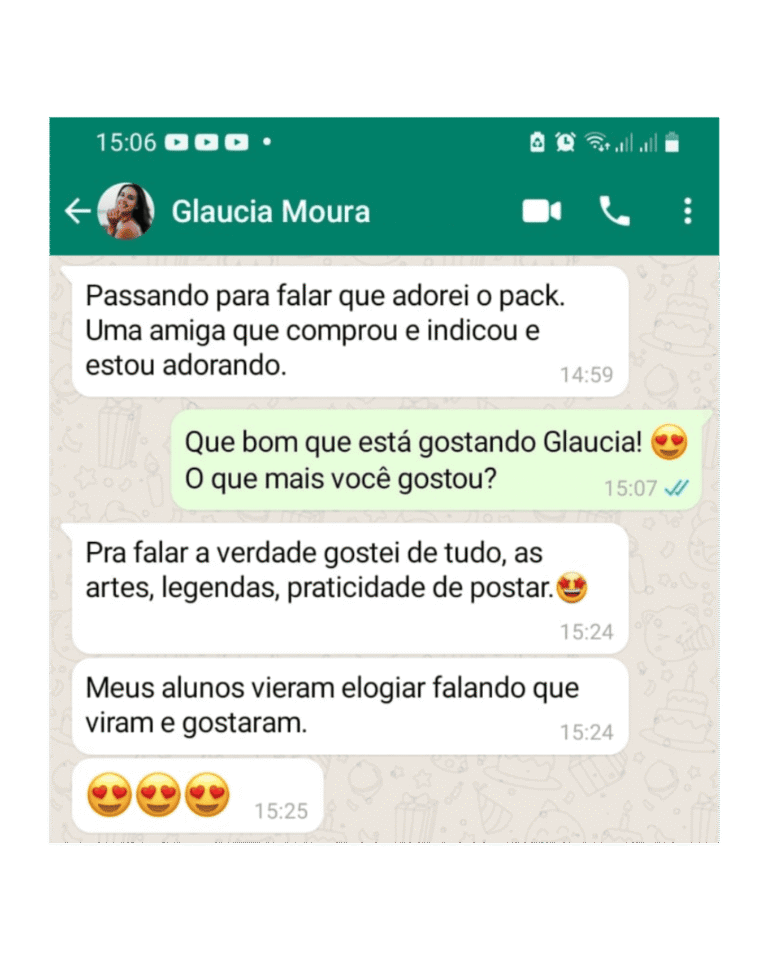Tap the heart-eyes emoji in the reply message
The image size is (768, 960).
(670, 440)
